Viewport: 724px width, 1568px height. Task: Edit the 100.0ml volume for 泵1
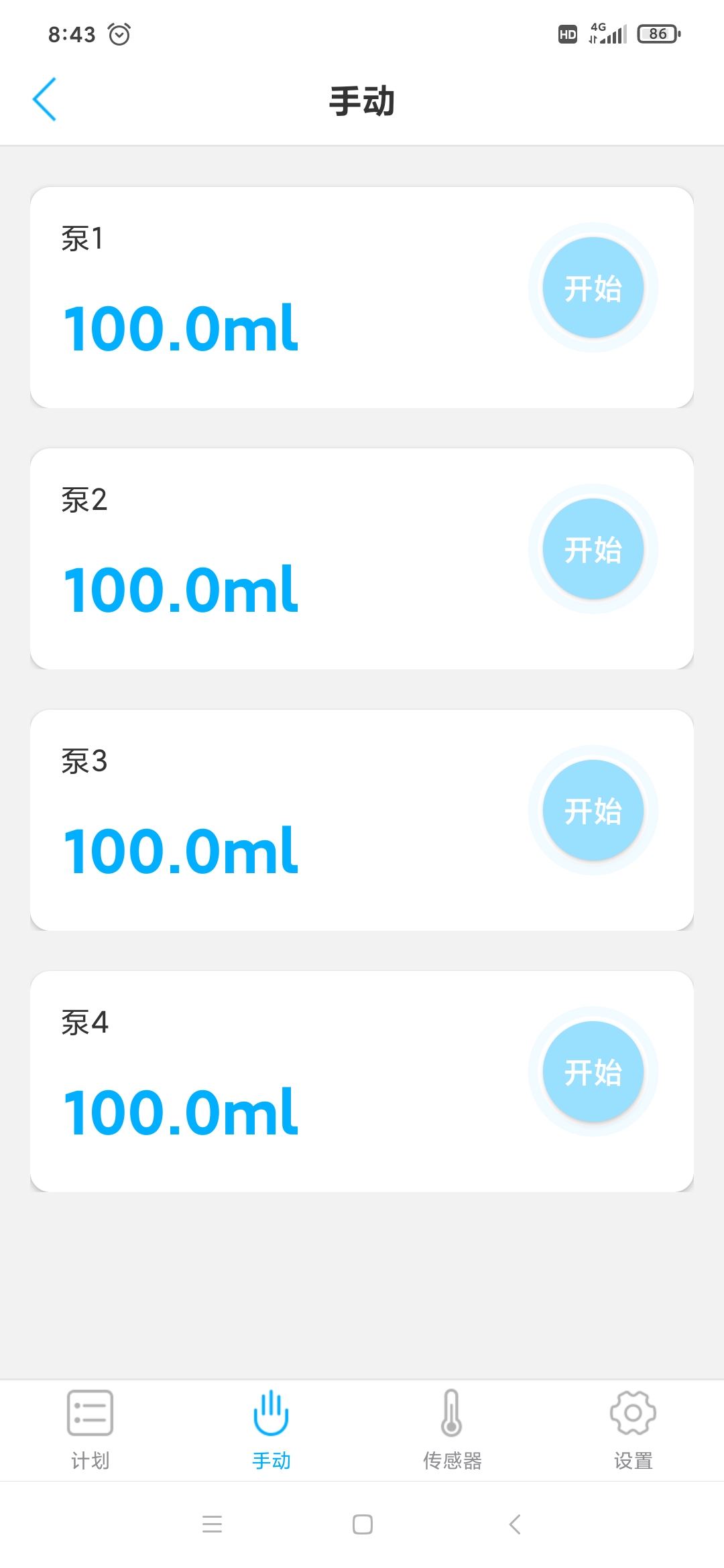180,328
